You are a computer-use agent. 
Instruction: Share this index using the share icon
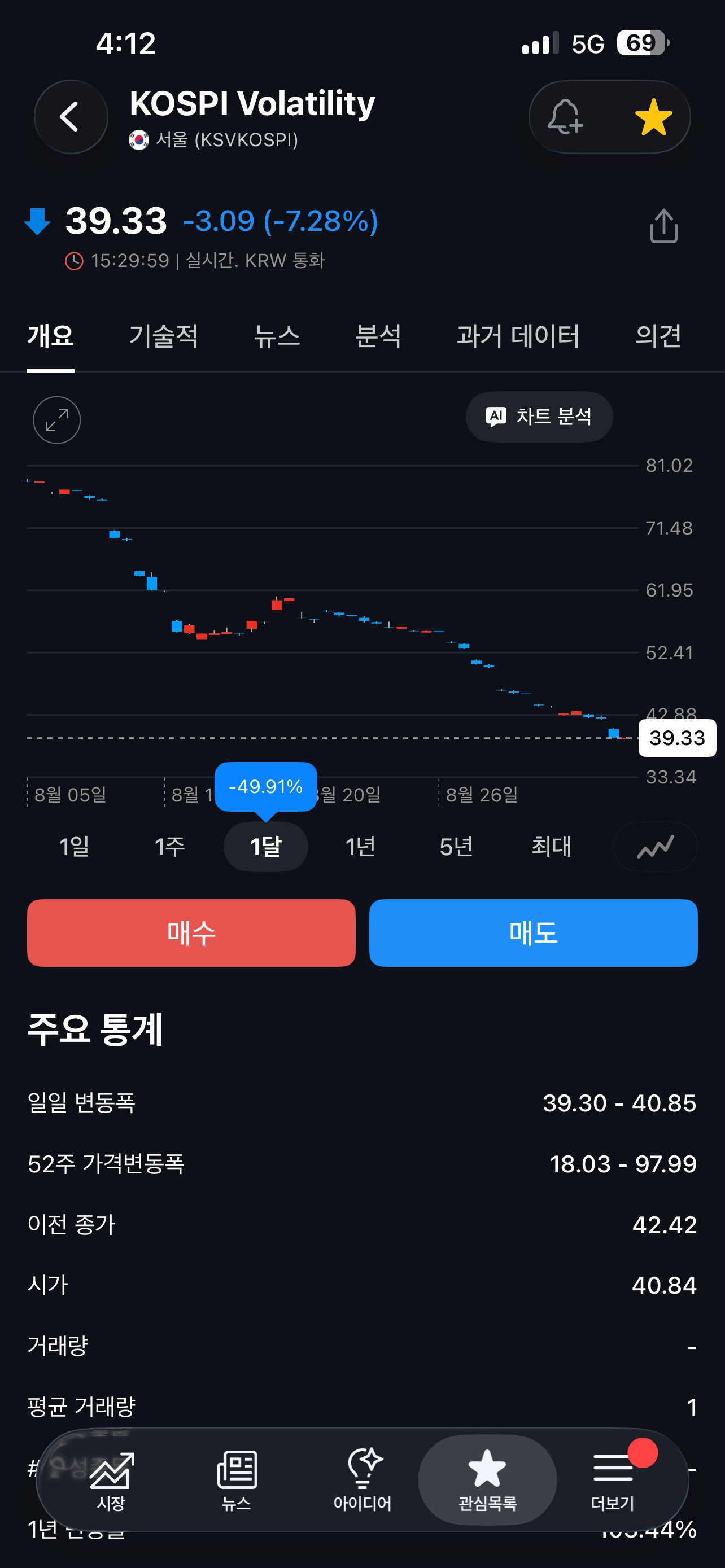663,226
